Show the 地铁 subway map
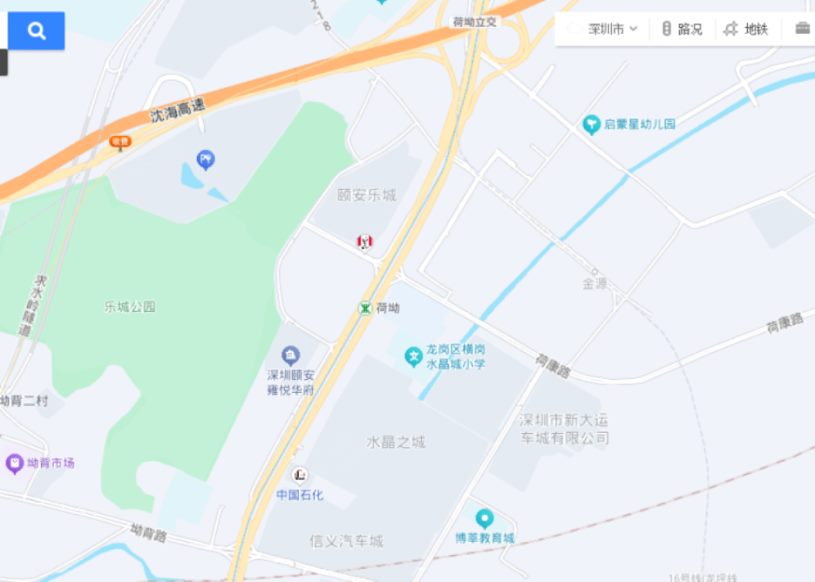The width and height of the screenshot is (815, 582). pos(746,29)
